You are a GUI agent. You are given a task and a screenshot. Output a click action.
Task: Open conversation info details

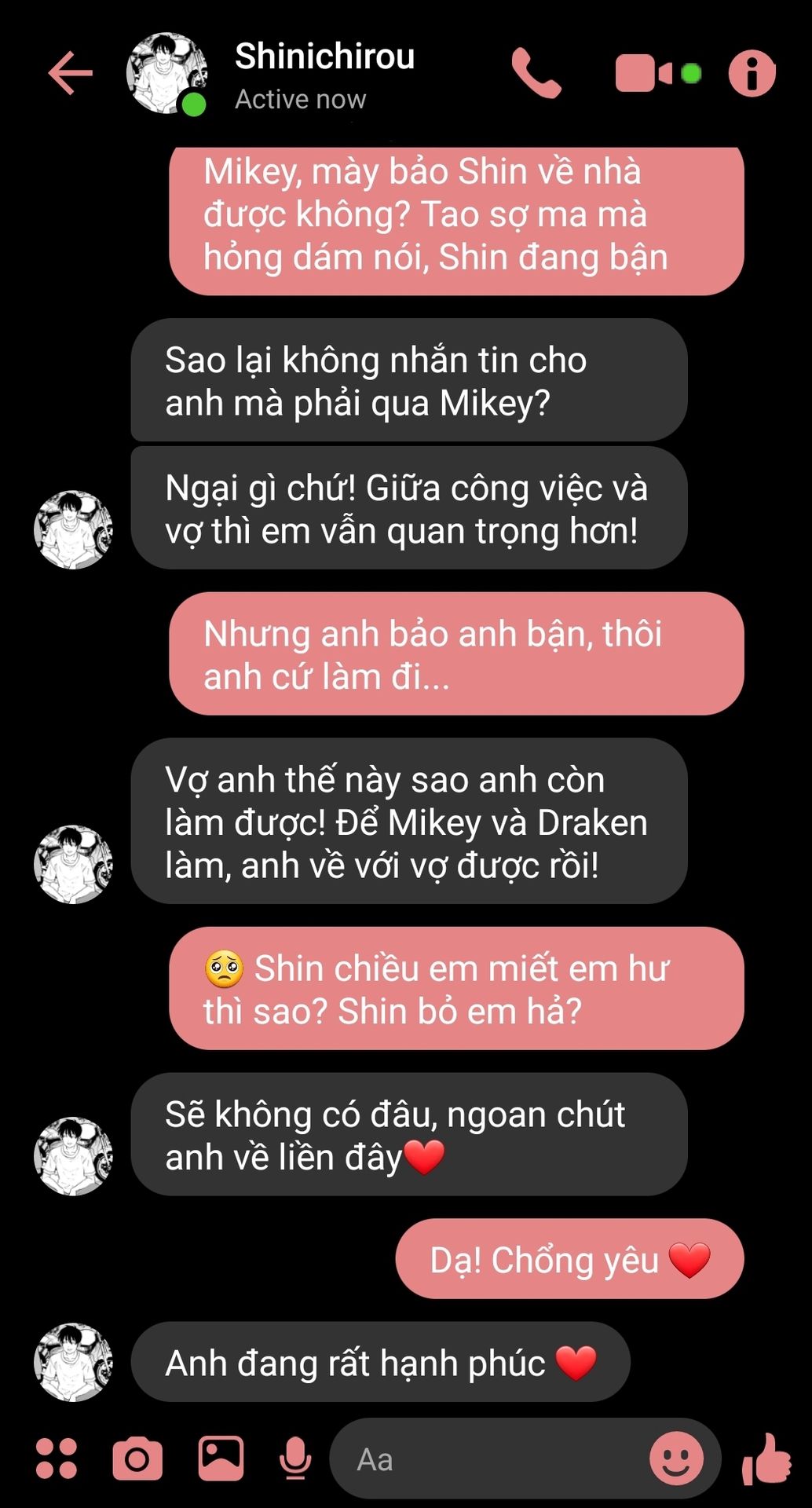[752, 74]
